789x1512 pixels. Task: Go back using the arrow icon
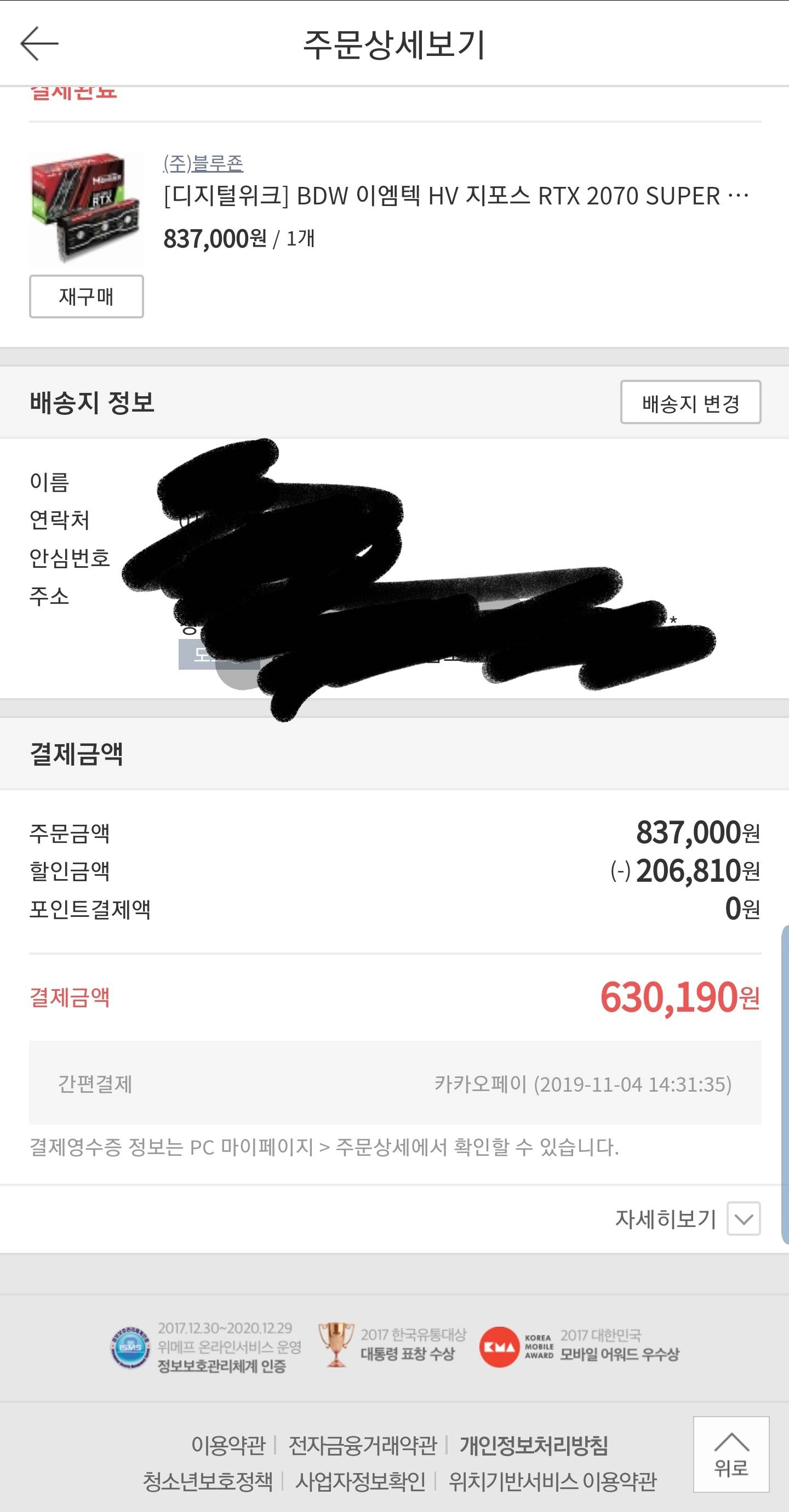coord(39,43)
